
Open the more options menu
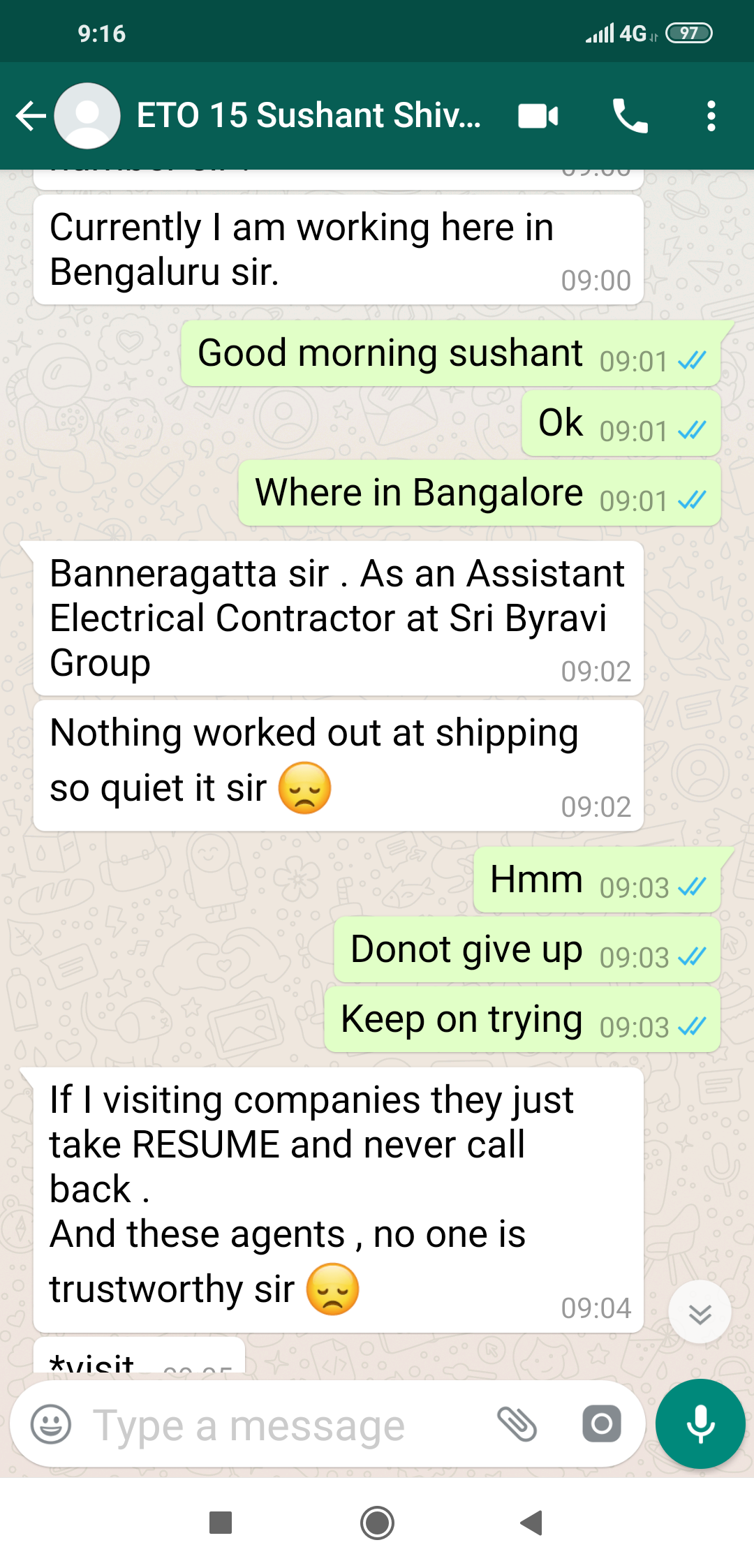click(711, 116)
